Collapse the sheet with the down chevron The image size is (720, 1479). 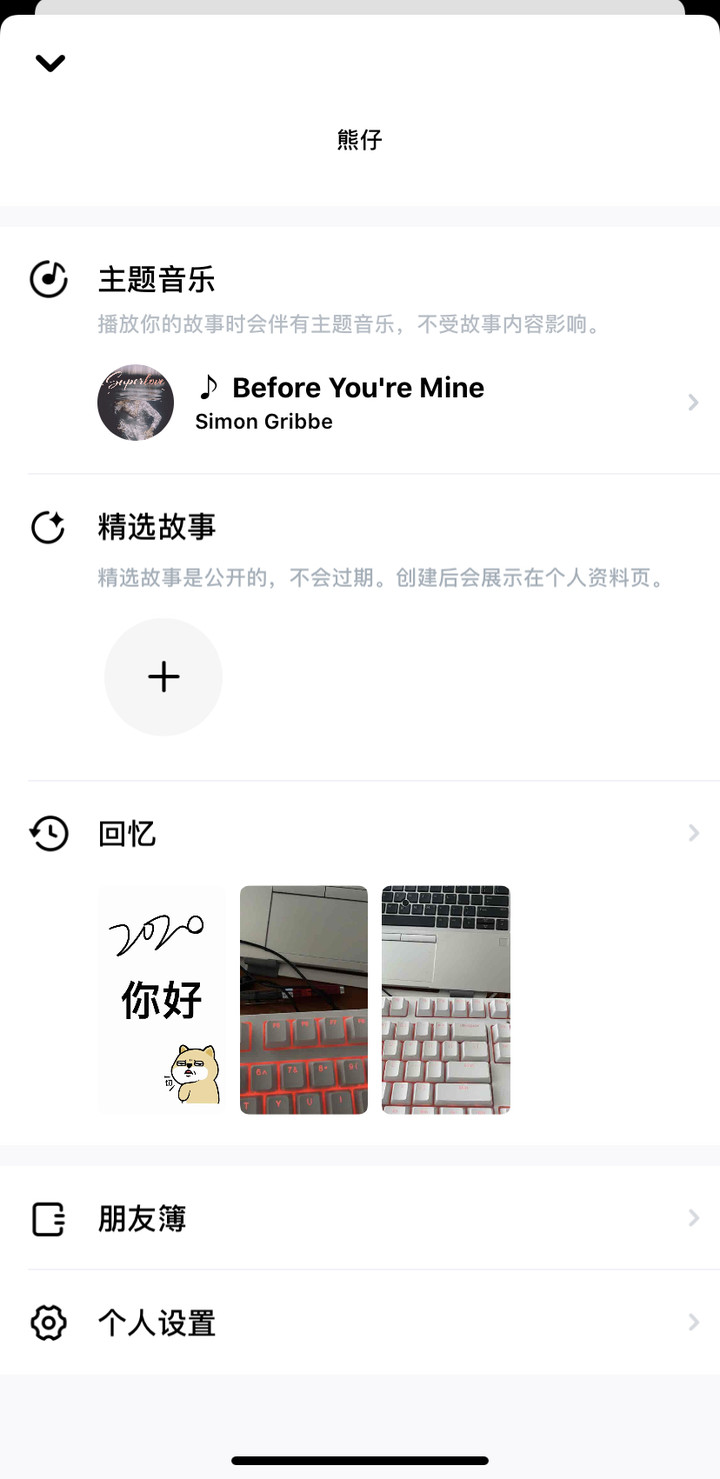click(50, 63)
